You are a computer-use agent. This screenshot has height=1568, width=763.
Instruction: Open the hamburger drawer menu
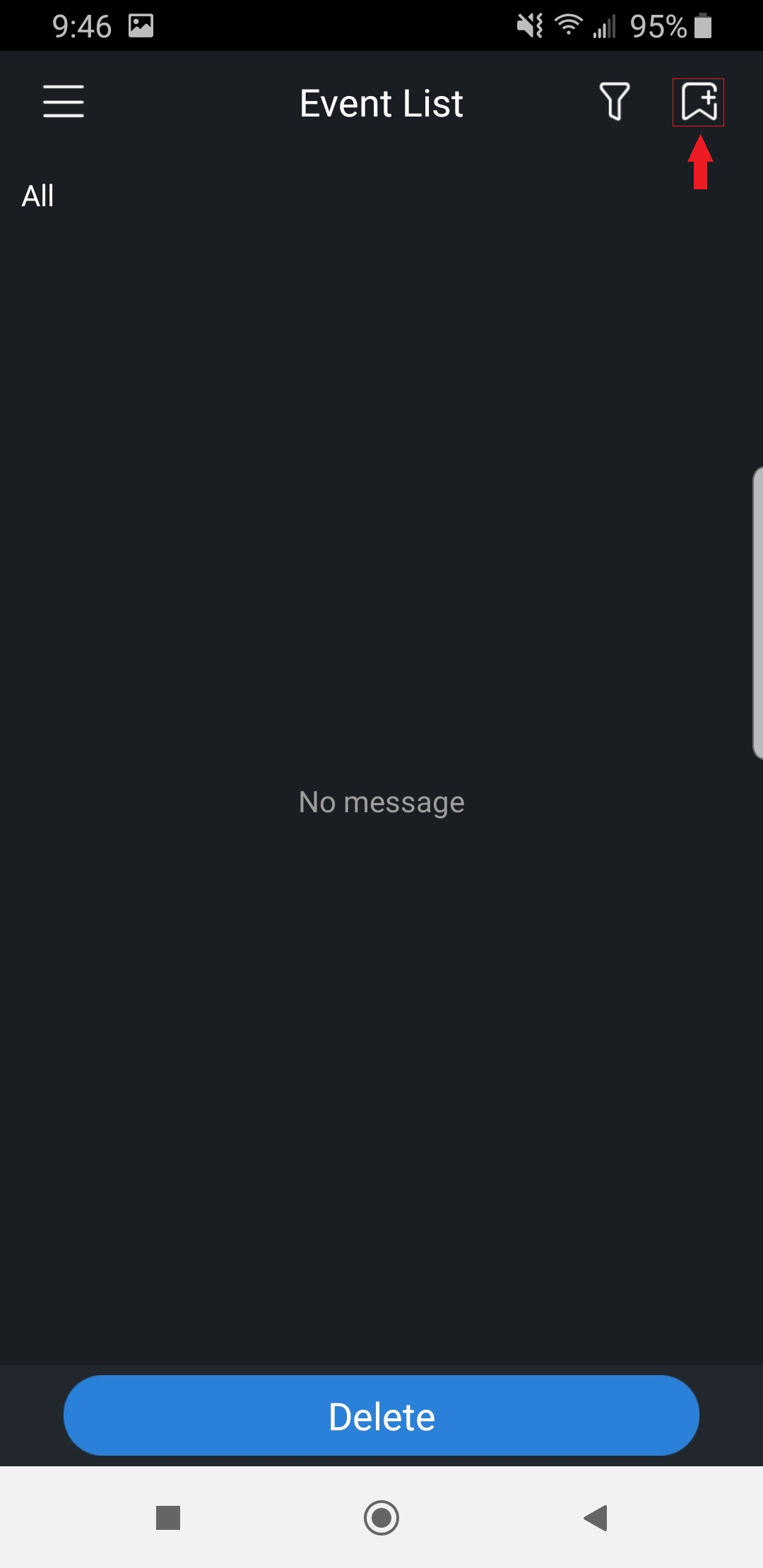[x=64, y=102]
